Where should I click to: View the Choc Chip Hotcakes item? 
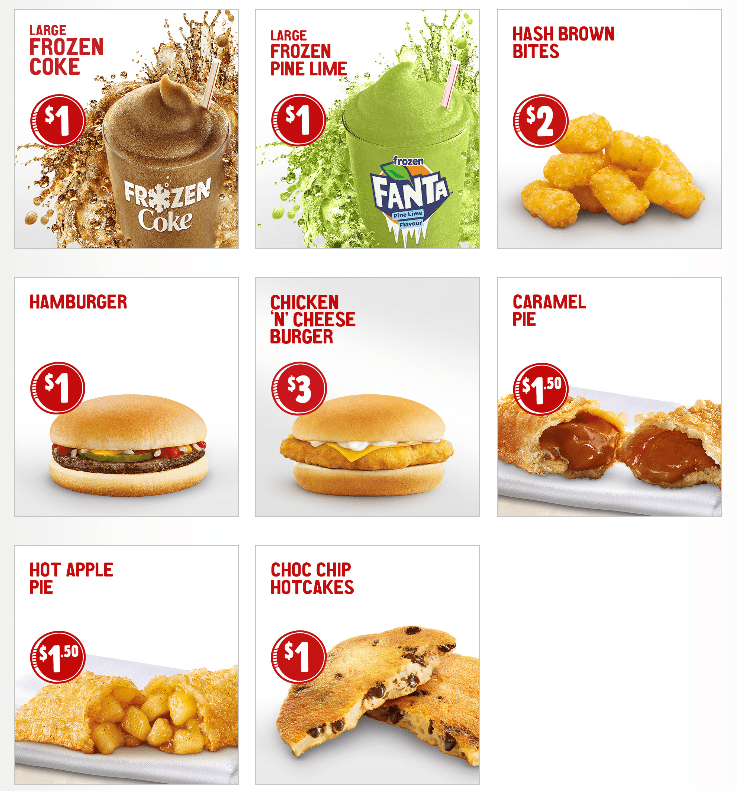[367, 665]
